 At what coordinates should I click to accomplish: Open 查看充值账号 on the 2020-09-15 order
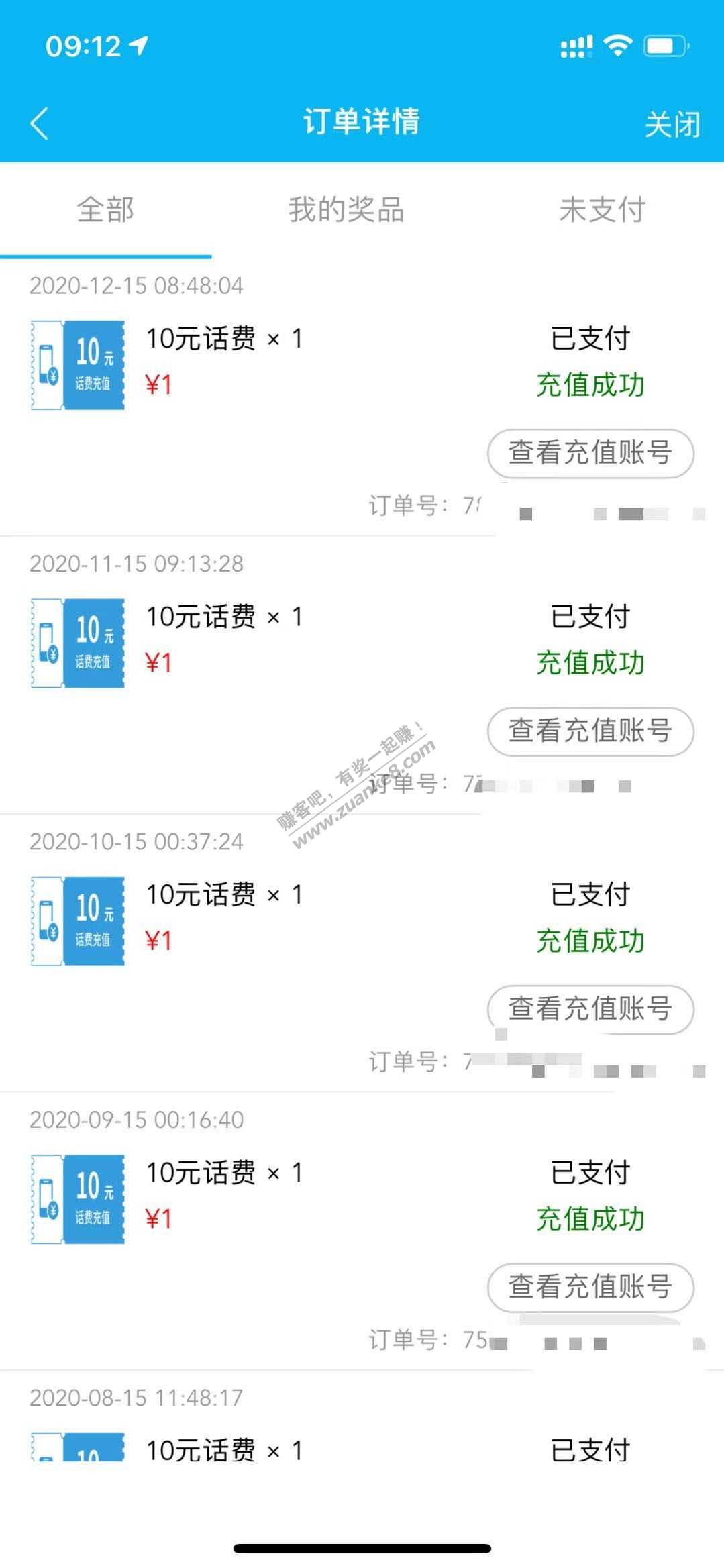tap(590, 1287)
